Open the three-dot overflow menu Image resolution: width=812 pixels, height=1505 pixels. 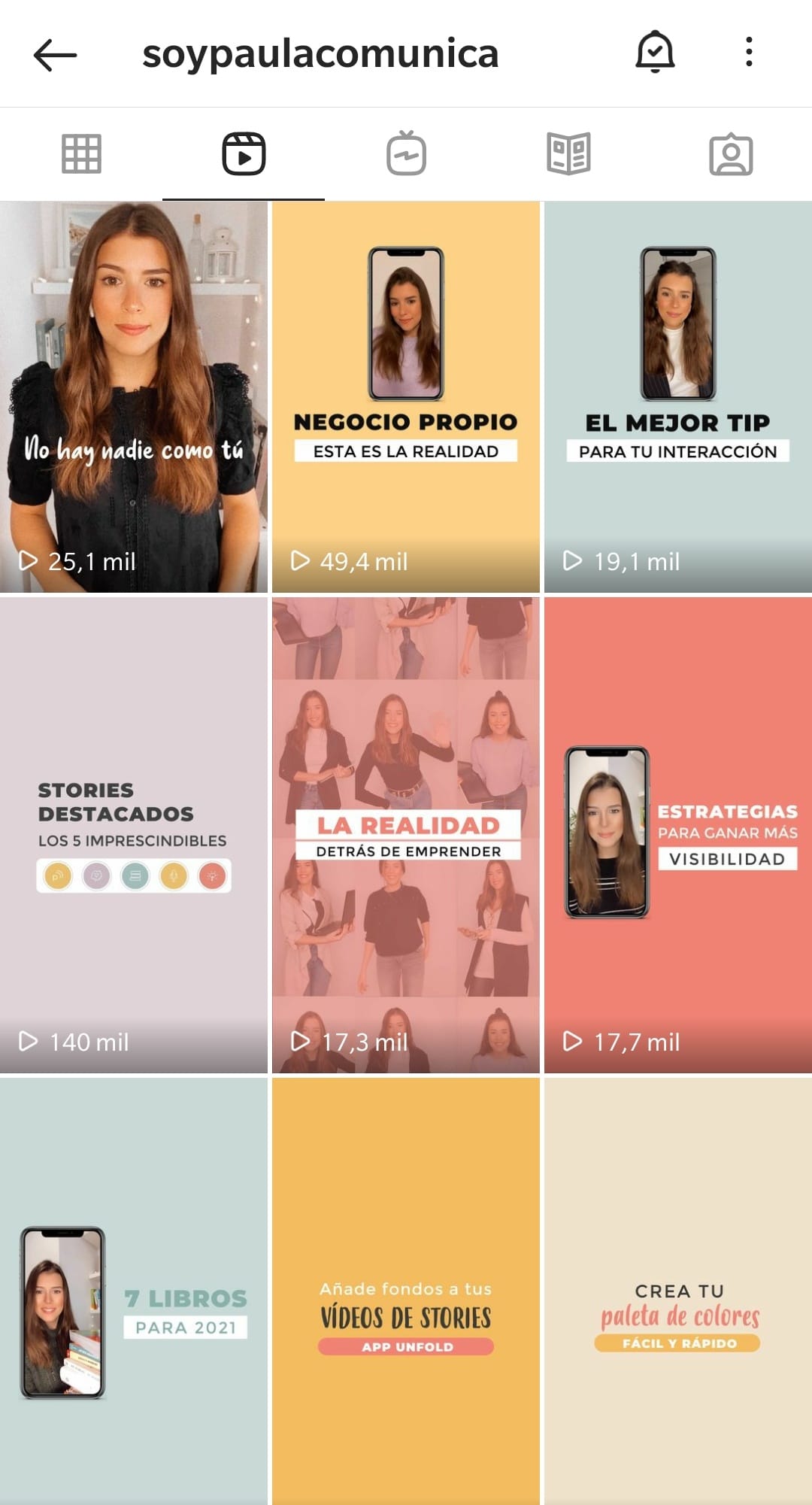coord(749,53)
